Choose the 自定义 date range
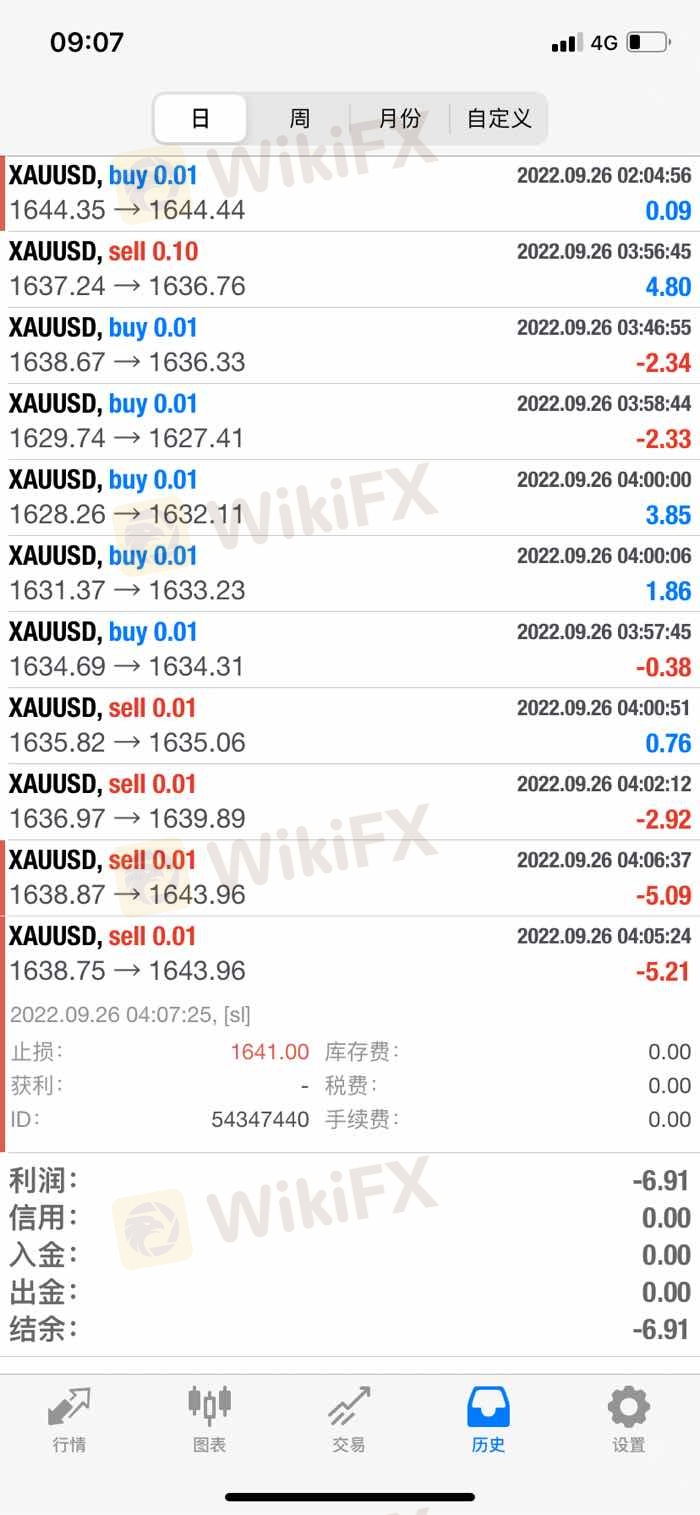The height and width of the screenshot is (1515, 700). coord(498,119)
